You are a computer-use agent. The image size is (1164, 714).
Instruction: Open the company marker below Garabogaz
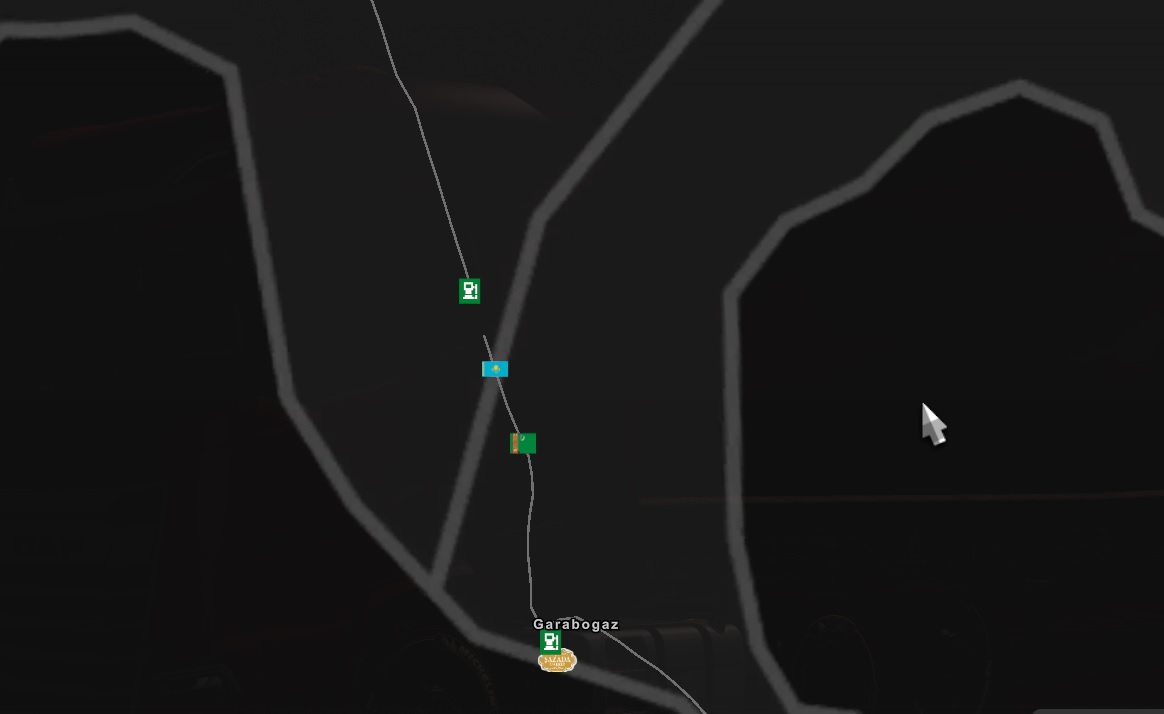[557, 661]
